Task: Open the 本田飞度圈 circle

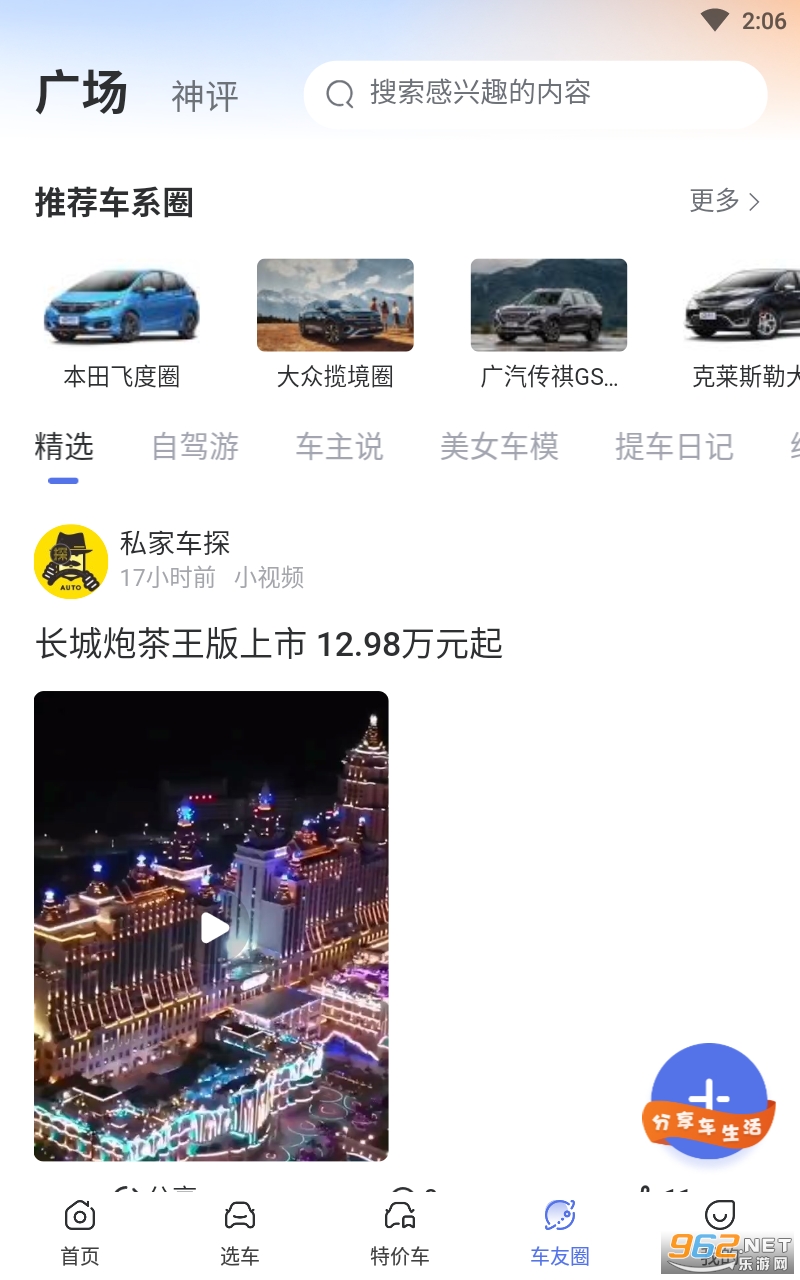Action: coord(121,323)
